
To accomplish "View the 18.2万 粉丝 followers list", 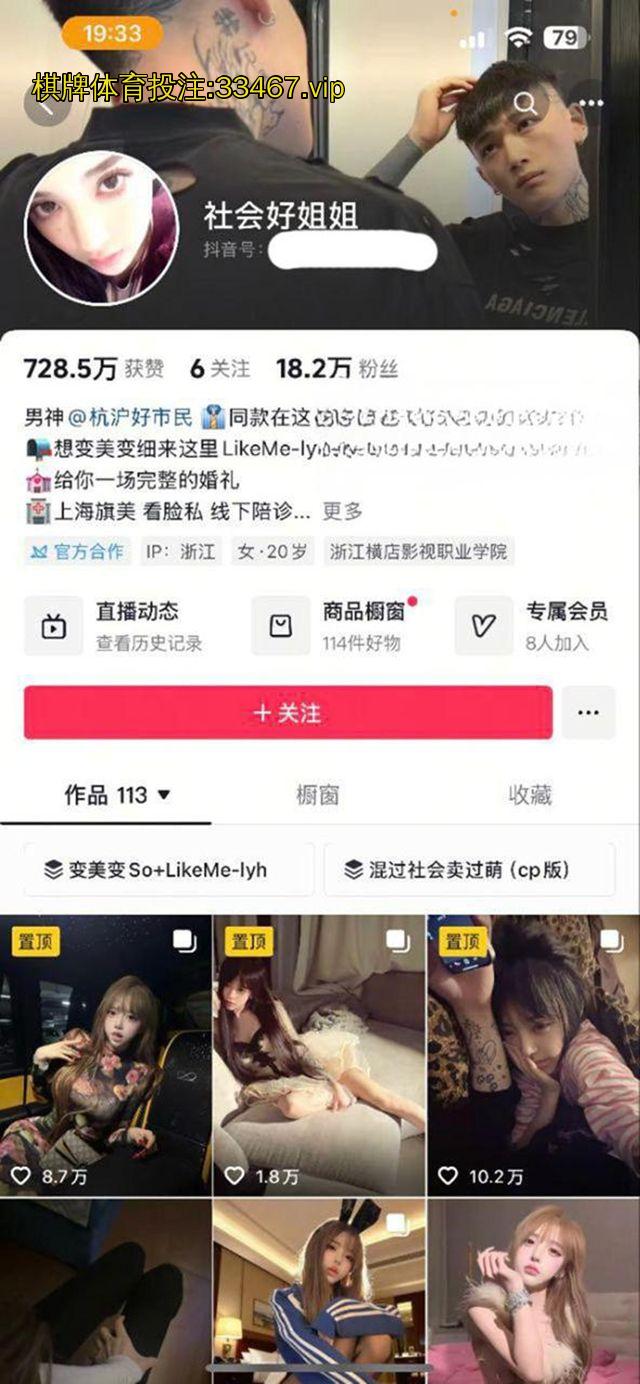I will coord(337,369).
